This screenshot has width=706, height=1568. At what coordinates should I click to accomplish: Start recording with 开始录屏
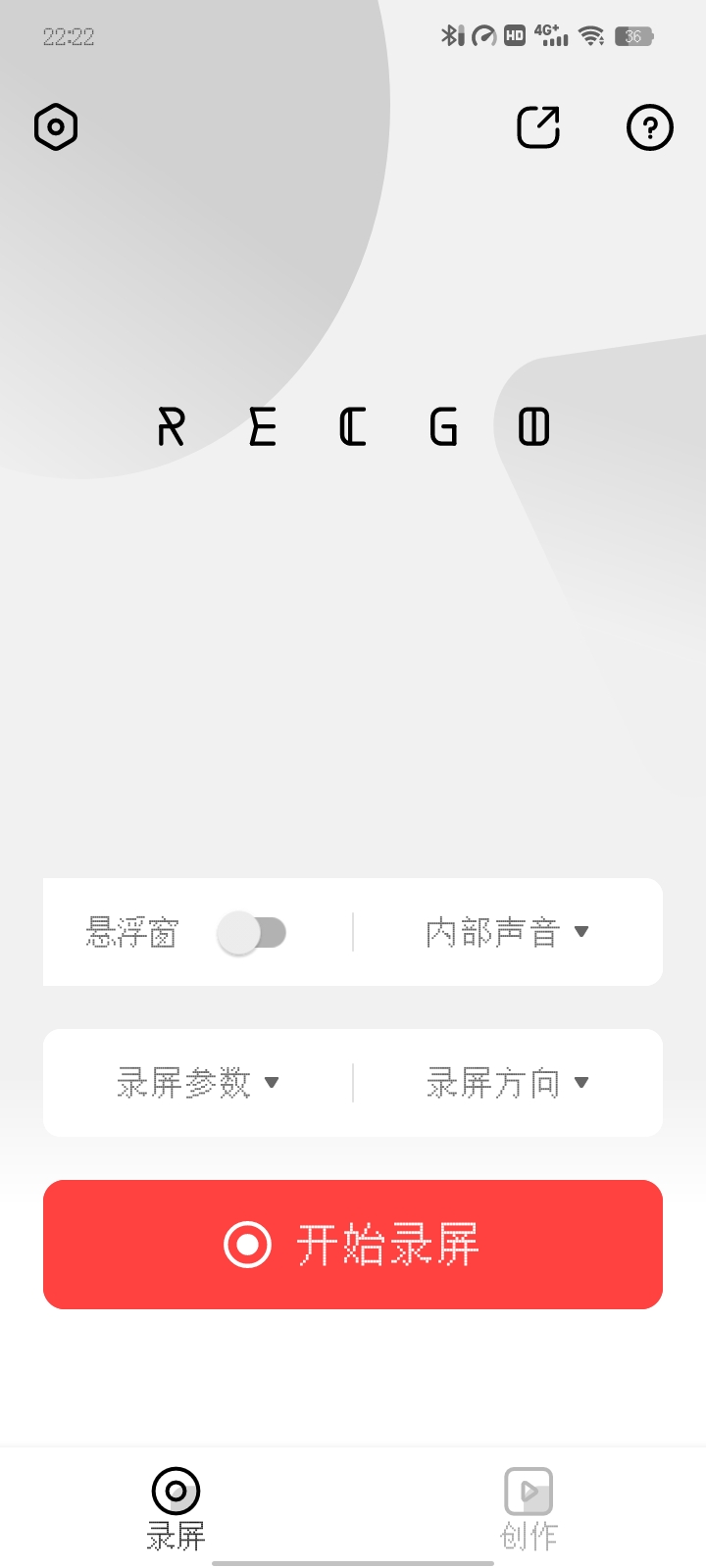click(x=353, y=1245)
